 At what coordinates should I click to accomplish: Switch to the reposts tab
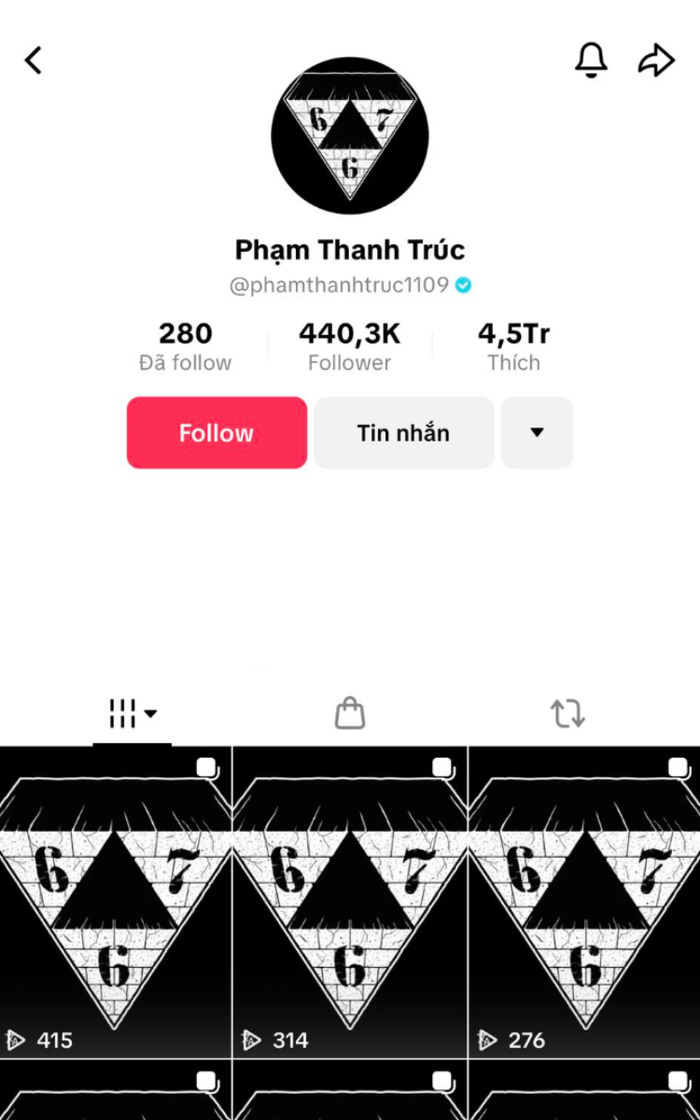[x=567, y=714]
